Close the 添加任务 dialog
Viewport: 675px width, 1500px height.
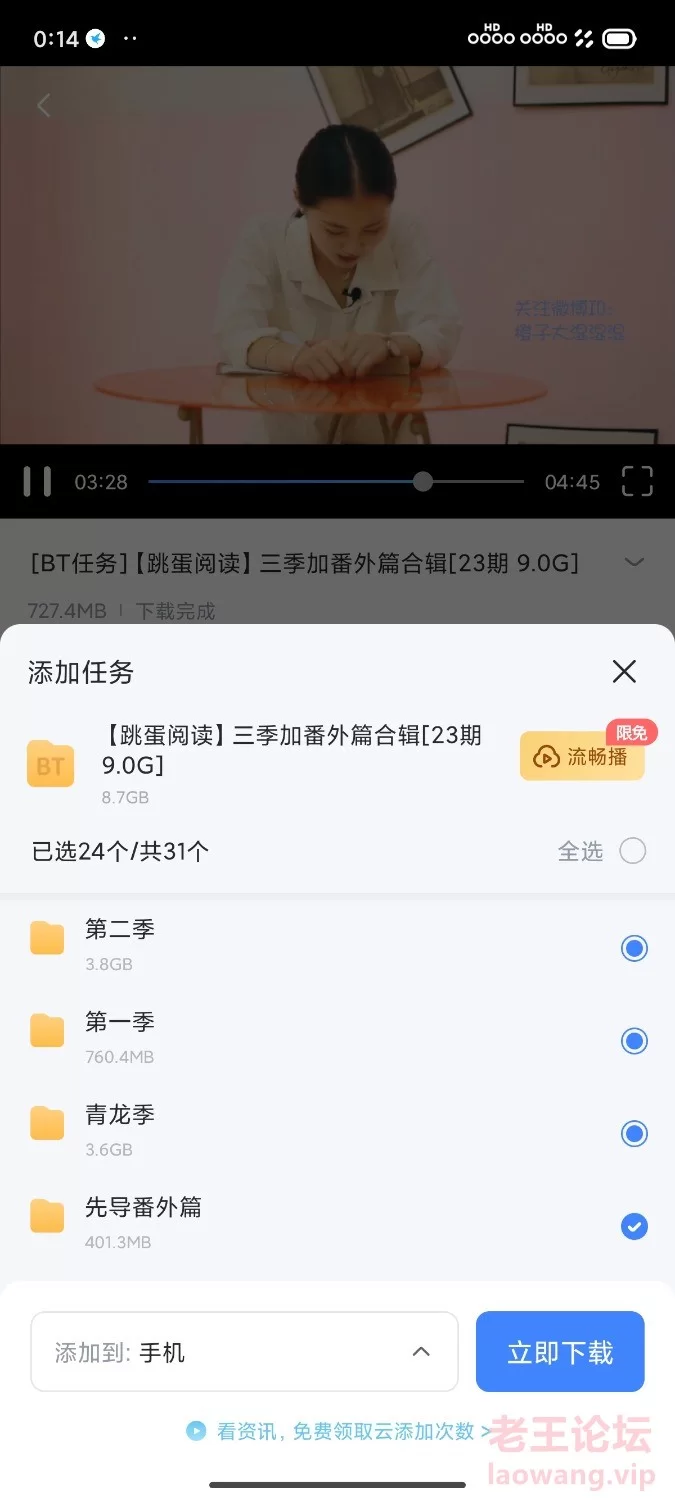tap(624, 671)
